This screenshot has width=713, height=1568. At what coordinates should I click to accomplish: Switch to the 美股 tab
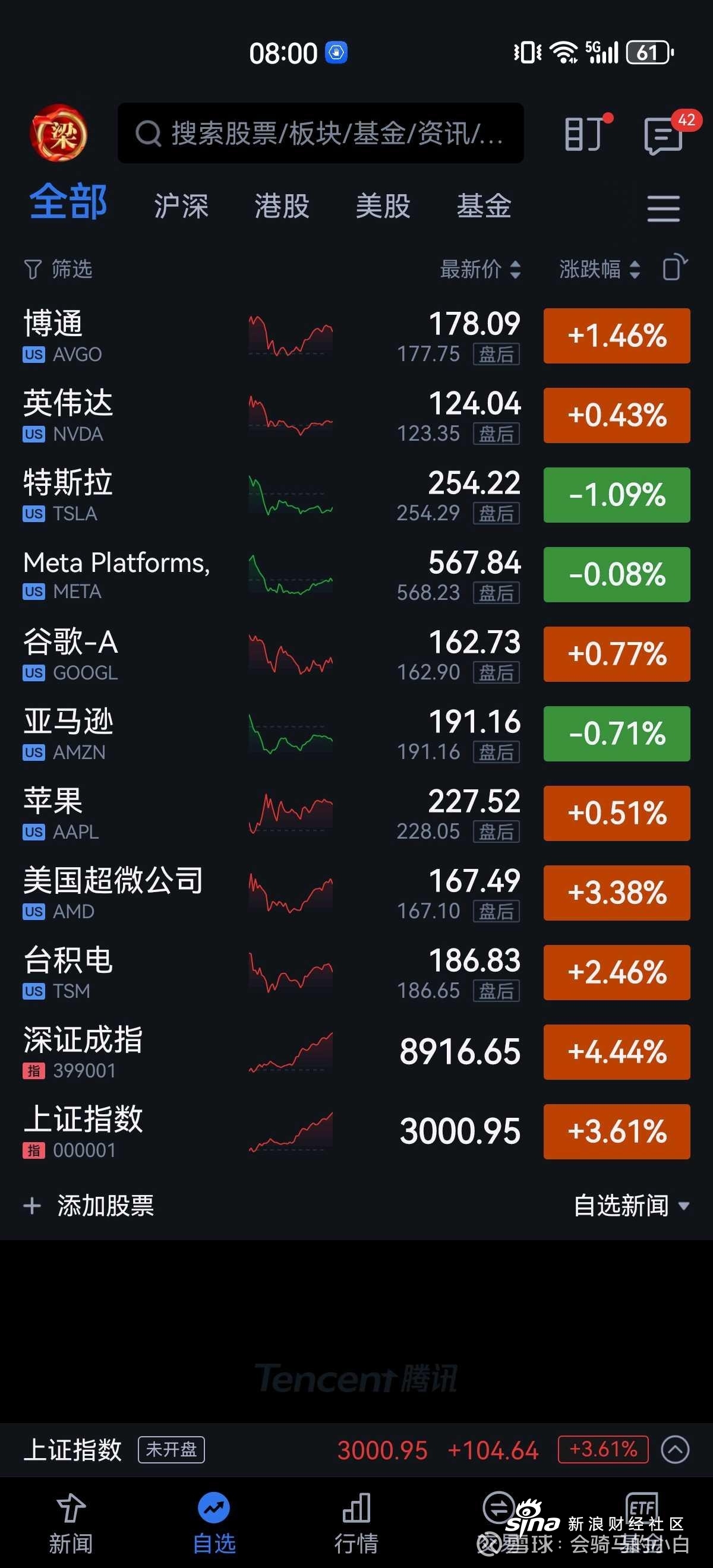coord(382,207)
